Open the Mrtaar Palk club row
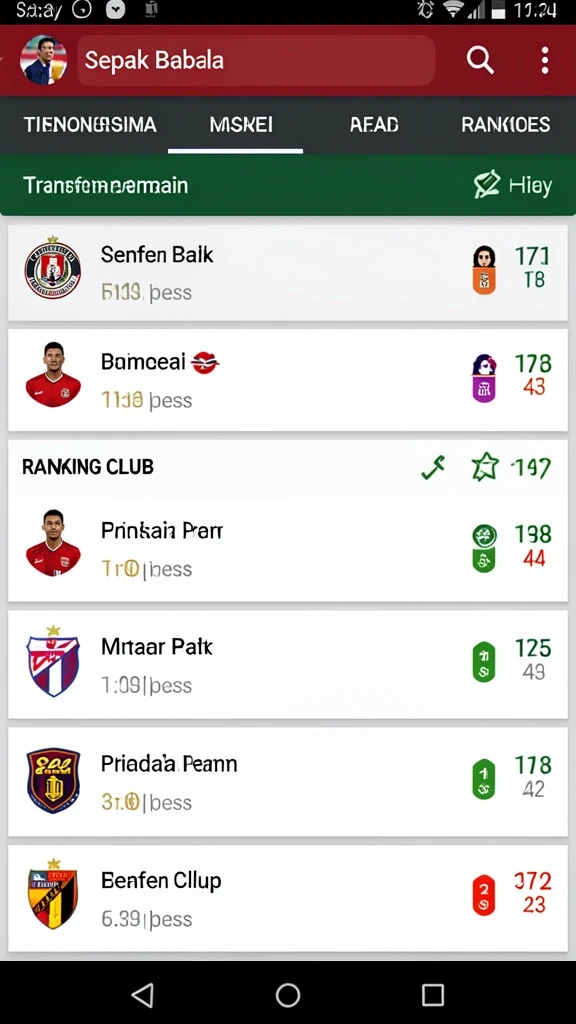Viewport: 576px width, 1024px height. pyautogui.click(x=287, y=665)
